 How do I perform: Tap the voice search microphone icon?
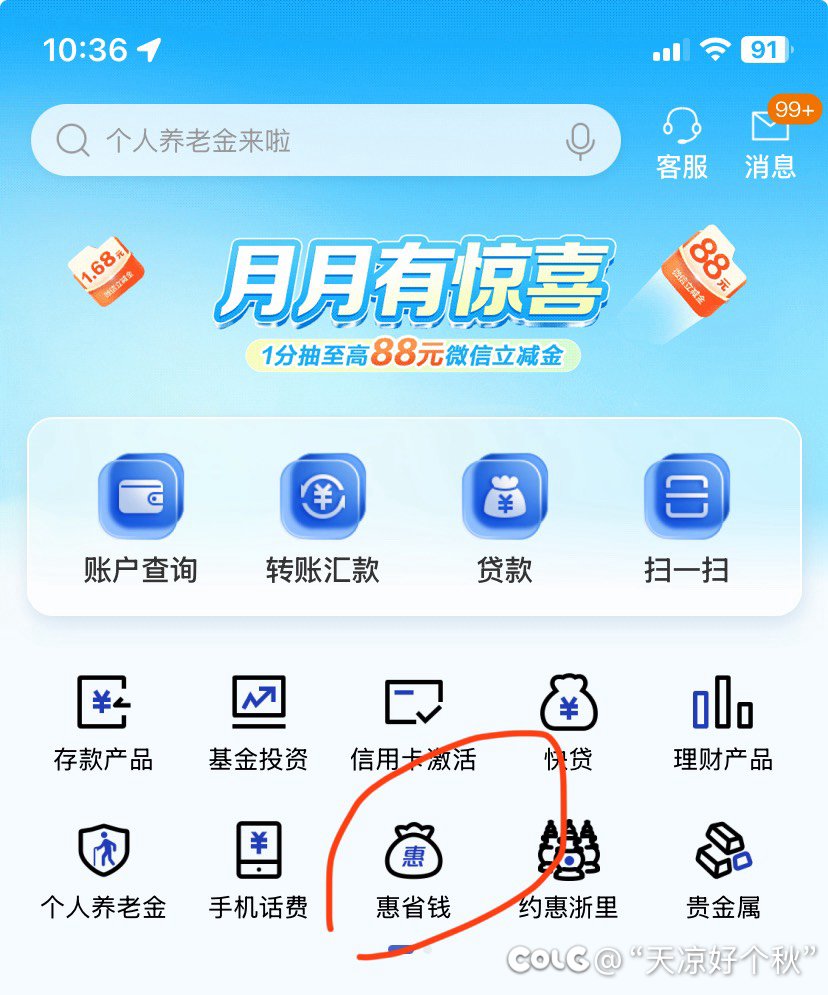(x=580, y=141)
